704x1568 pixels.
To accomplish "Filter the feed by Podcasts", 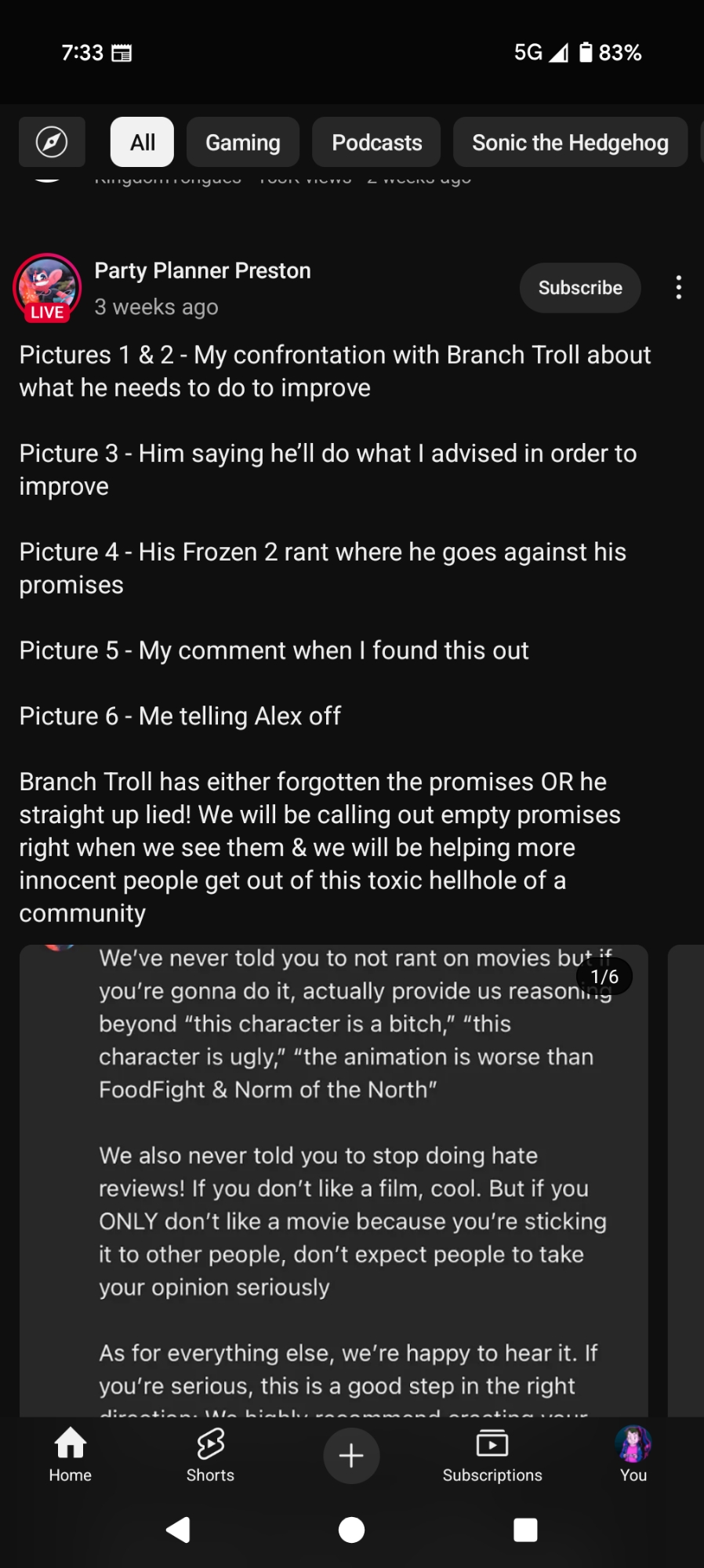I will 376,142.
